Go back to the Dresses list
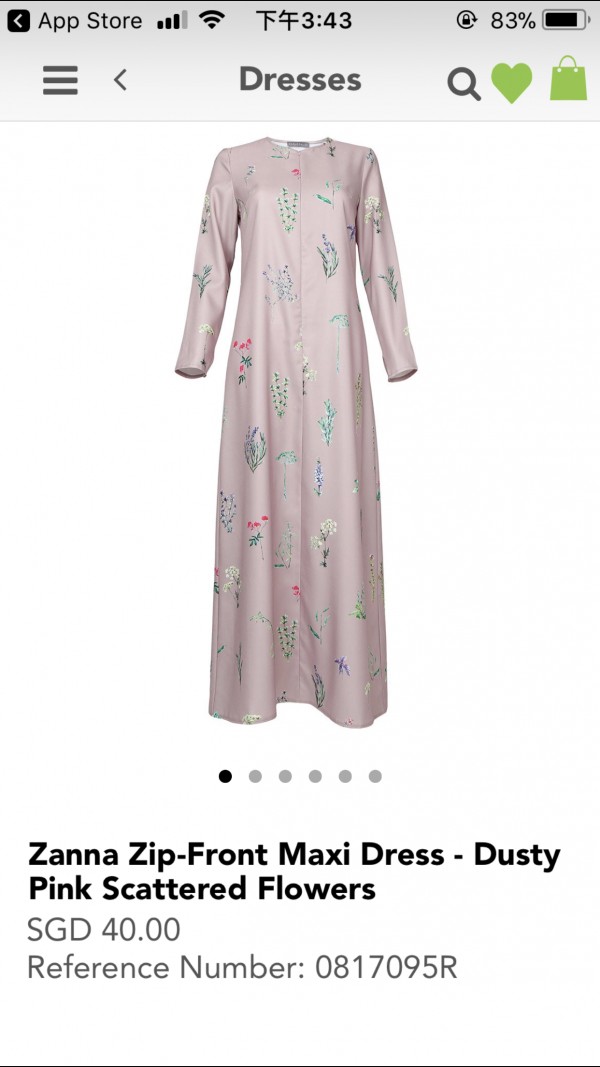Viewport: 600px width, 1067px height. pos(120,80)
